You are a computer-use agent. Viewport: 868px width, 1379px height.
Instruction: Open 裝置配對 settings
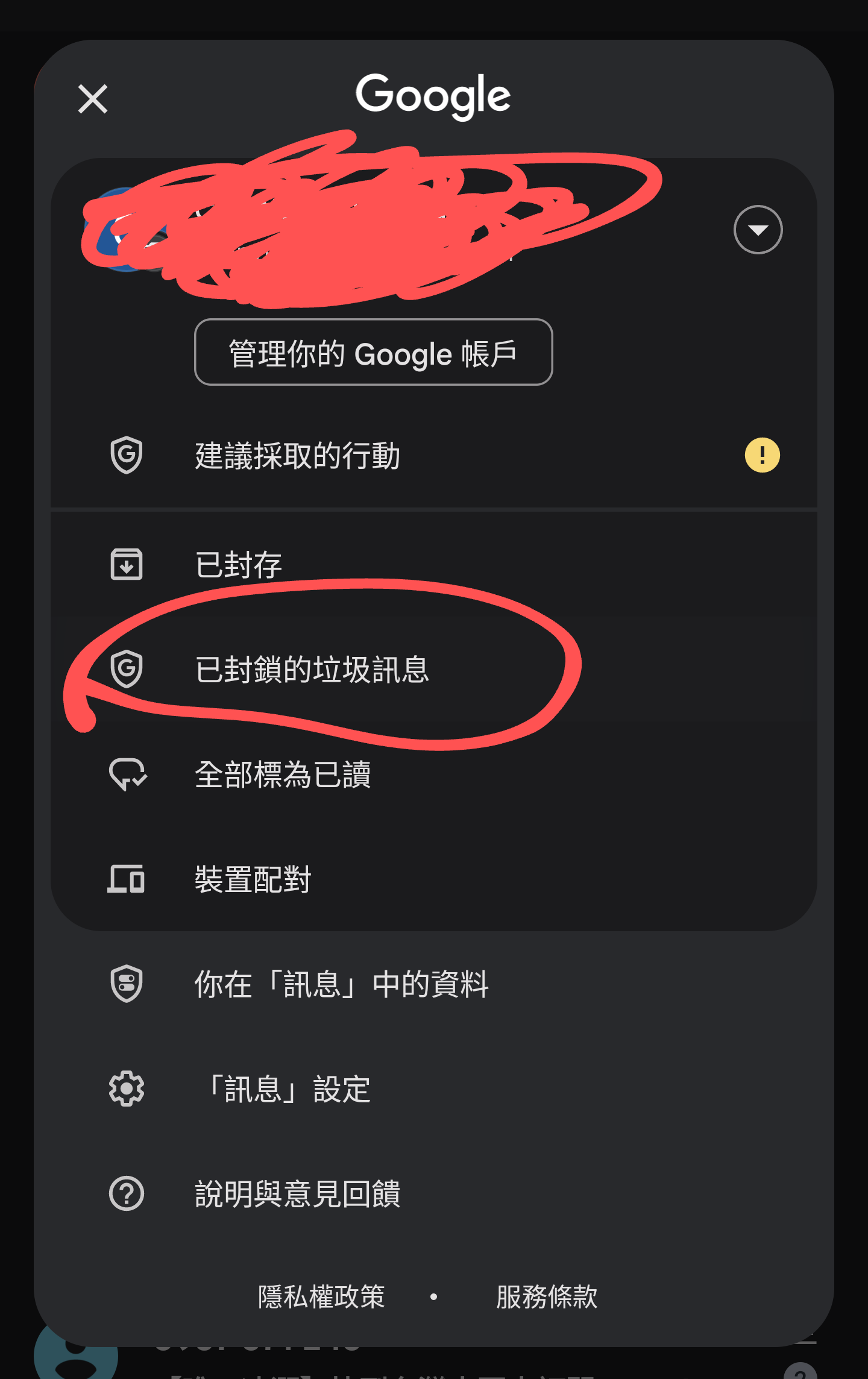[252, 879]
